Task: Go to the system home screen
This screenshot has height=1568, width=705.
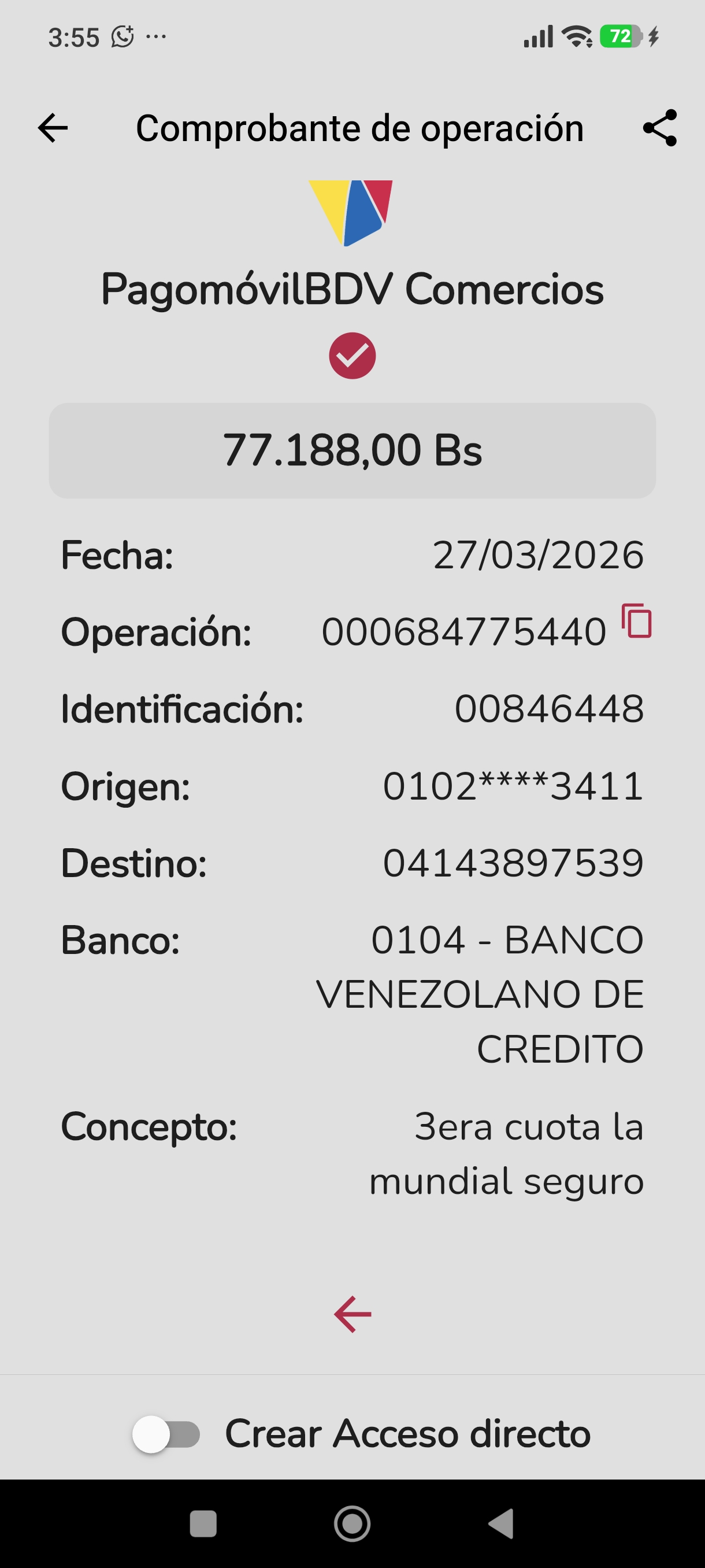Action: [x=352, y=1524]
